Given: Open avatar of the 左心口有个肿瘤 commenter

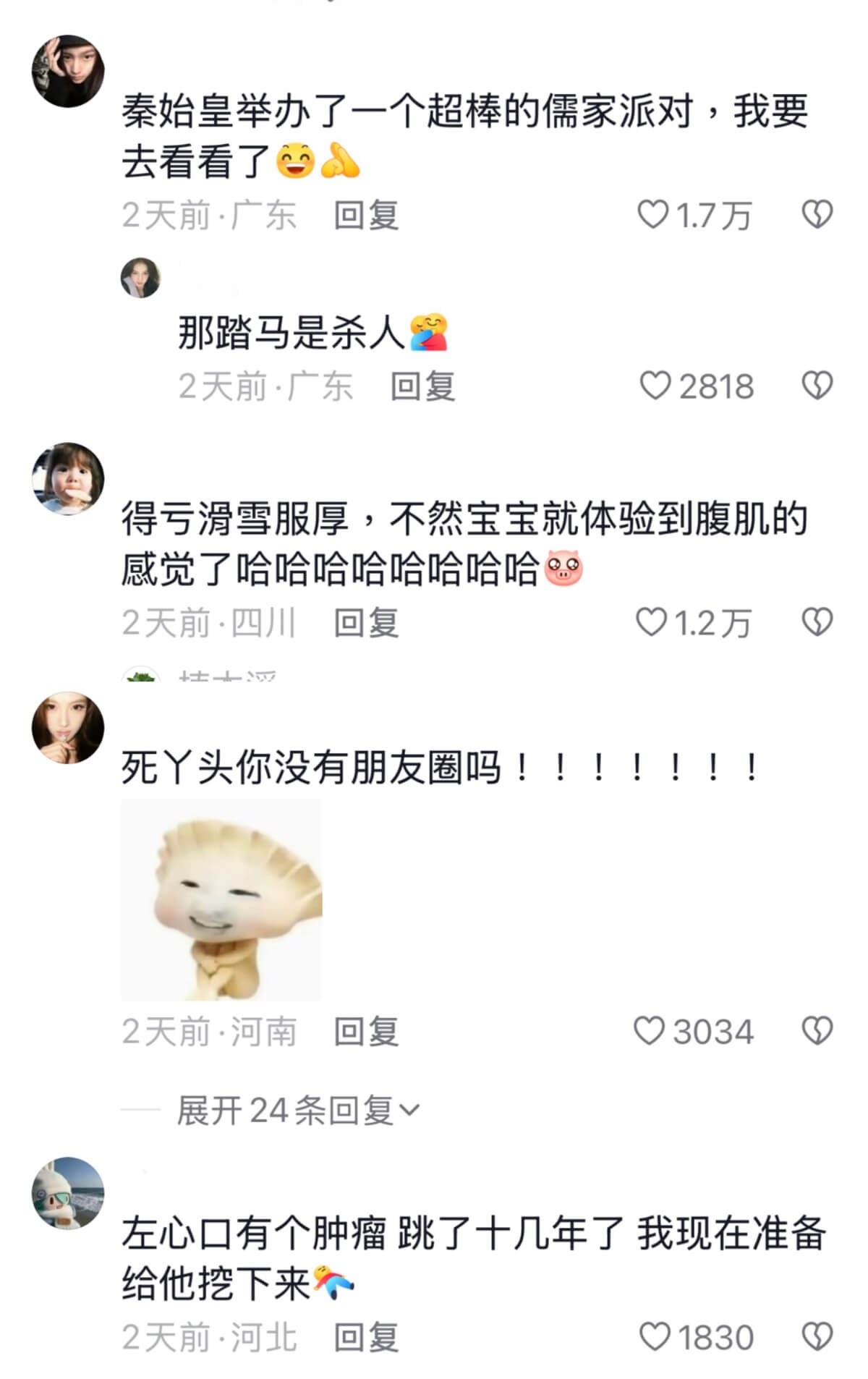Looking at the screenshot, I should pos(68,1193).
